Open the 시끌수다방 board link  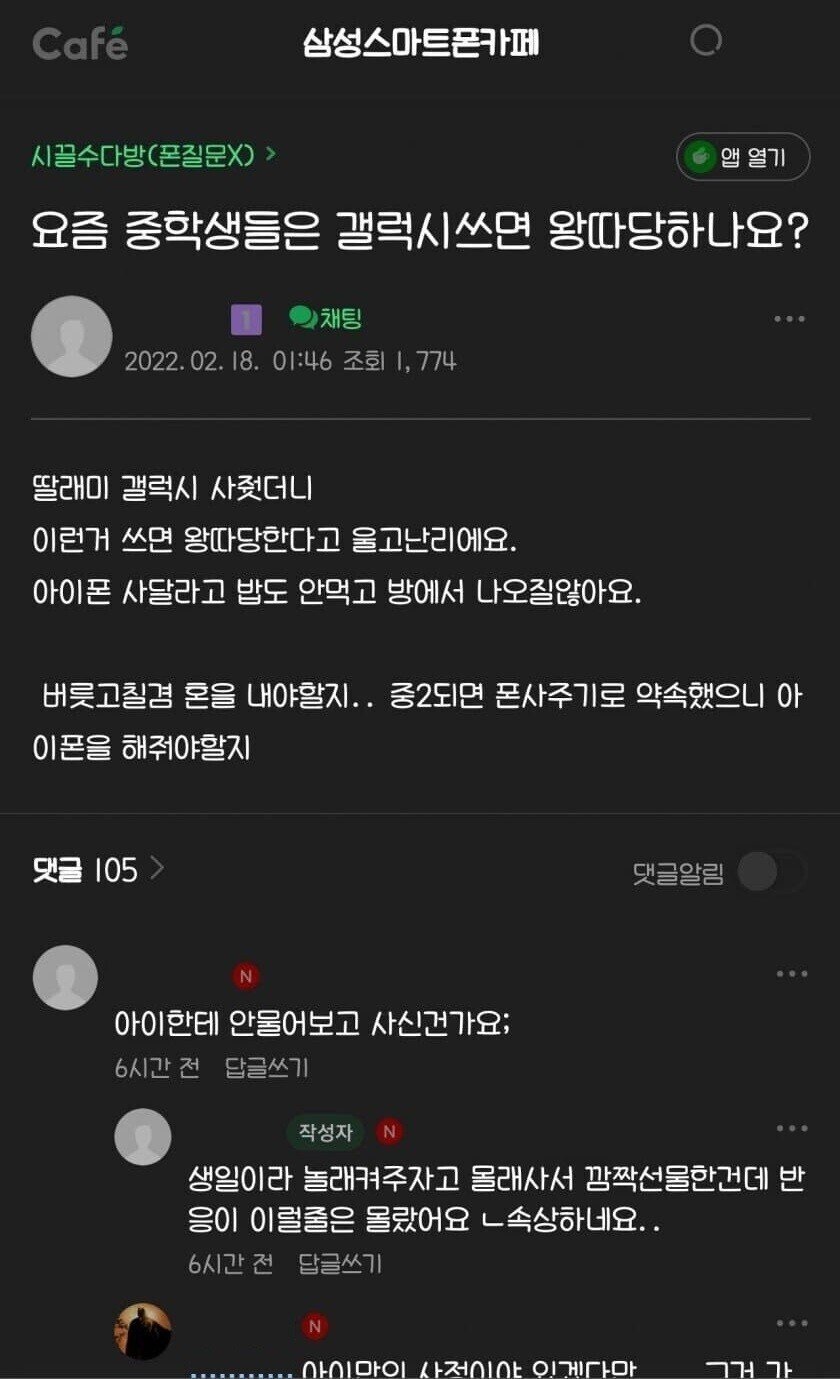point(153,156)
